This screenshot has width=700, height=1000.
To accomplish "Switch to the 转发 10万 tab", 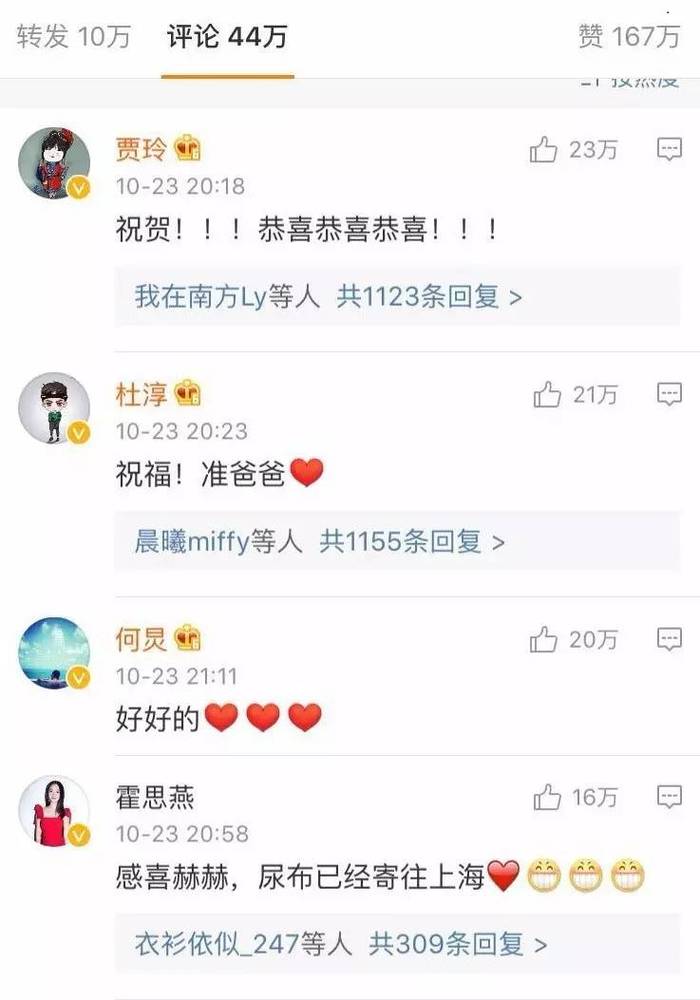I will tap(74, 37).
